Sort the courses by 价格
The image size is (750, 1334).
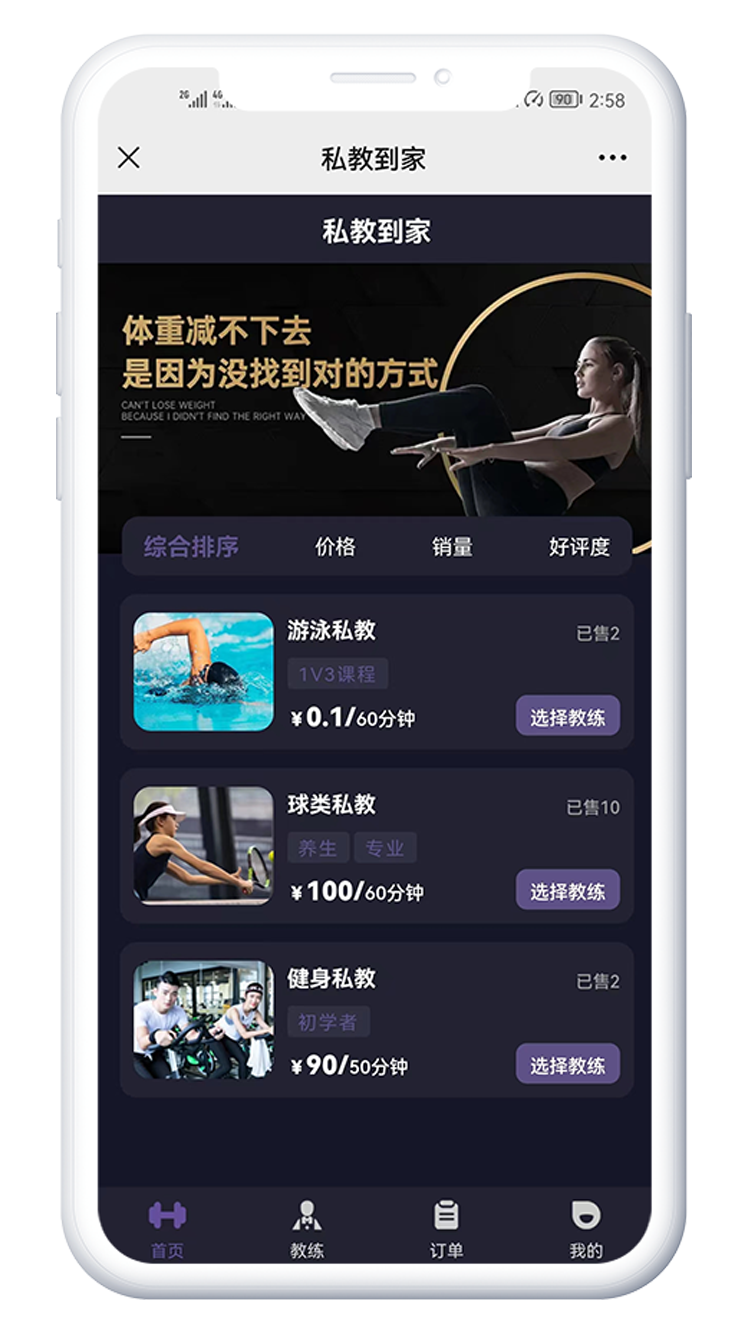tap(335, 547)
